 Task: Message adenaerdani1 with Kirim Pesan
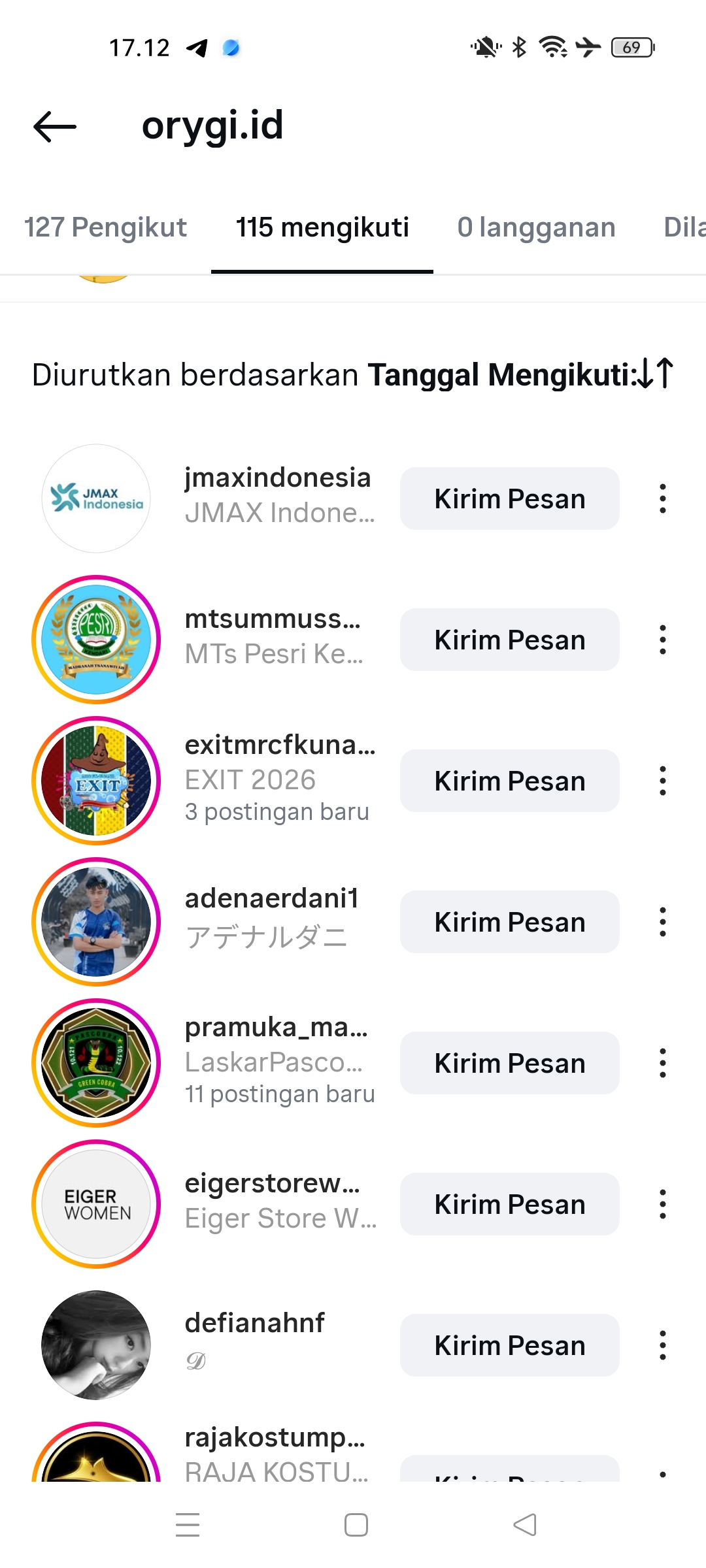[x=509, y=922]
